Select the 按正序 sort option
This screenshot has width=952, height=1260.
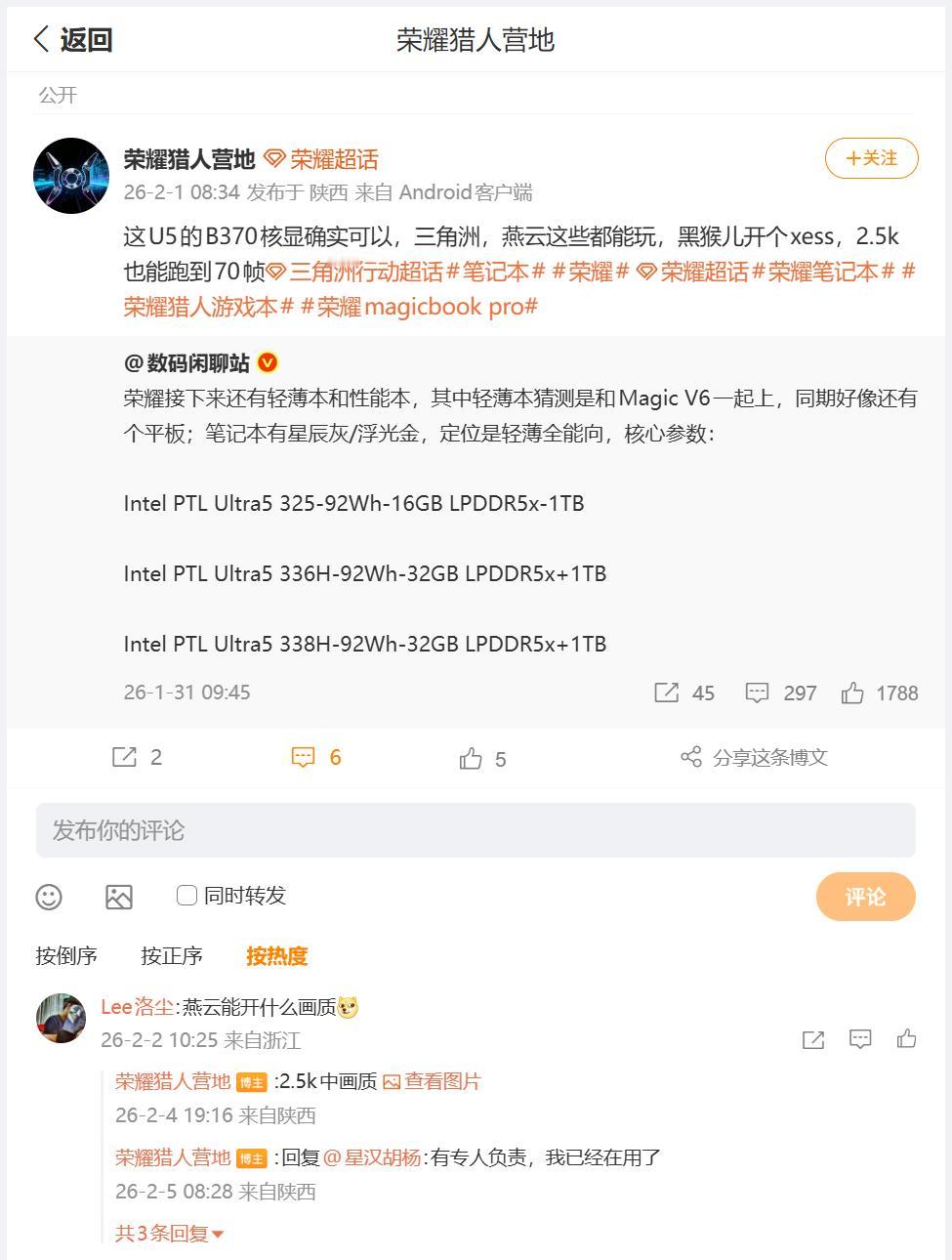172,956
